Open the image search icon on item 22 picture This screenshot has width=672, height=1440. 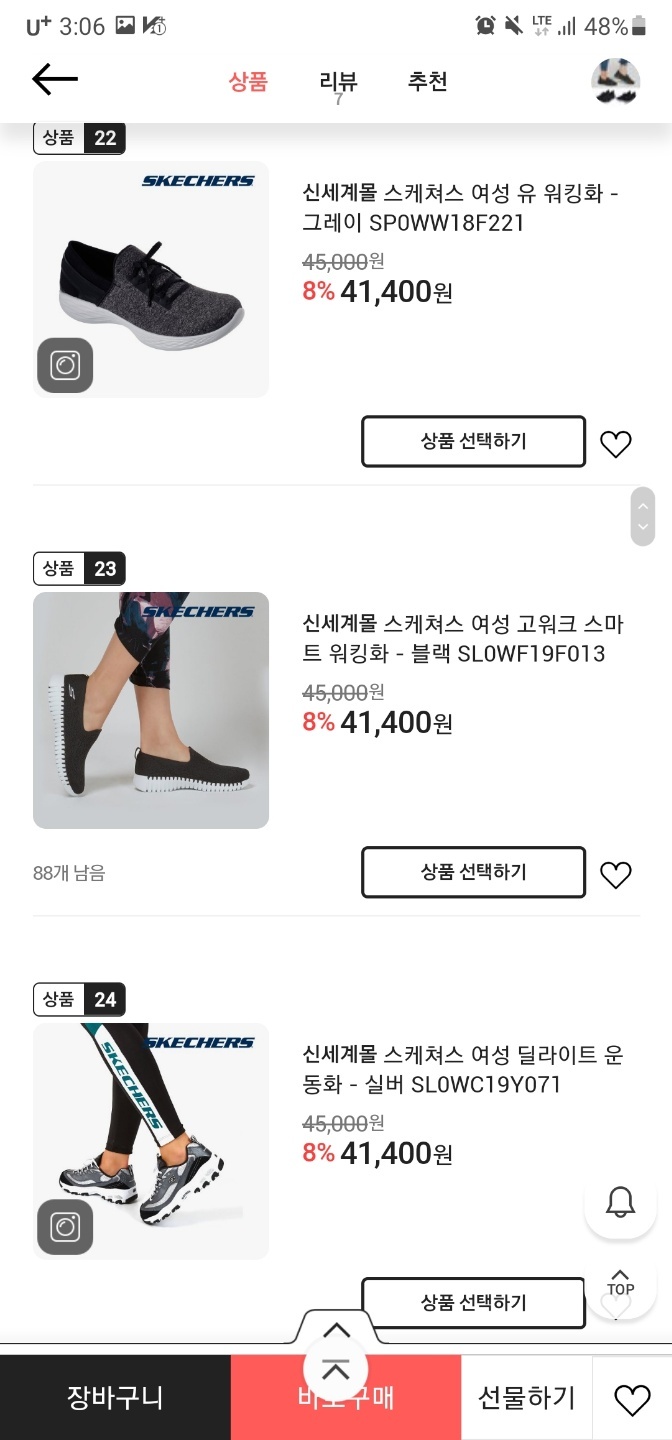tap(65, 365)
